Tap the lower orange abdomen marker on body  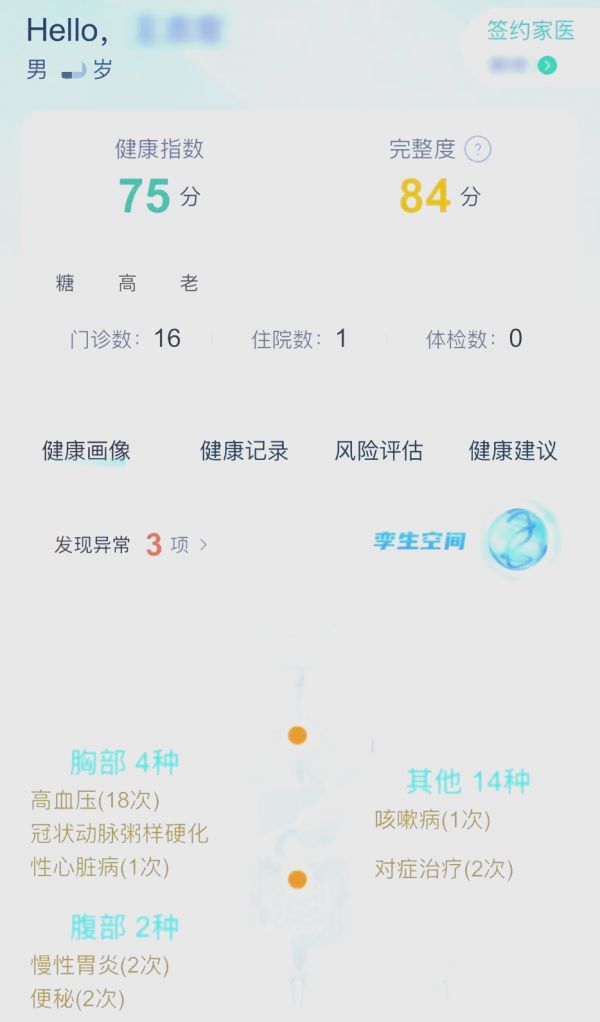pos(297,880)
